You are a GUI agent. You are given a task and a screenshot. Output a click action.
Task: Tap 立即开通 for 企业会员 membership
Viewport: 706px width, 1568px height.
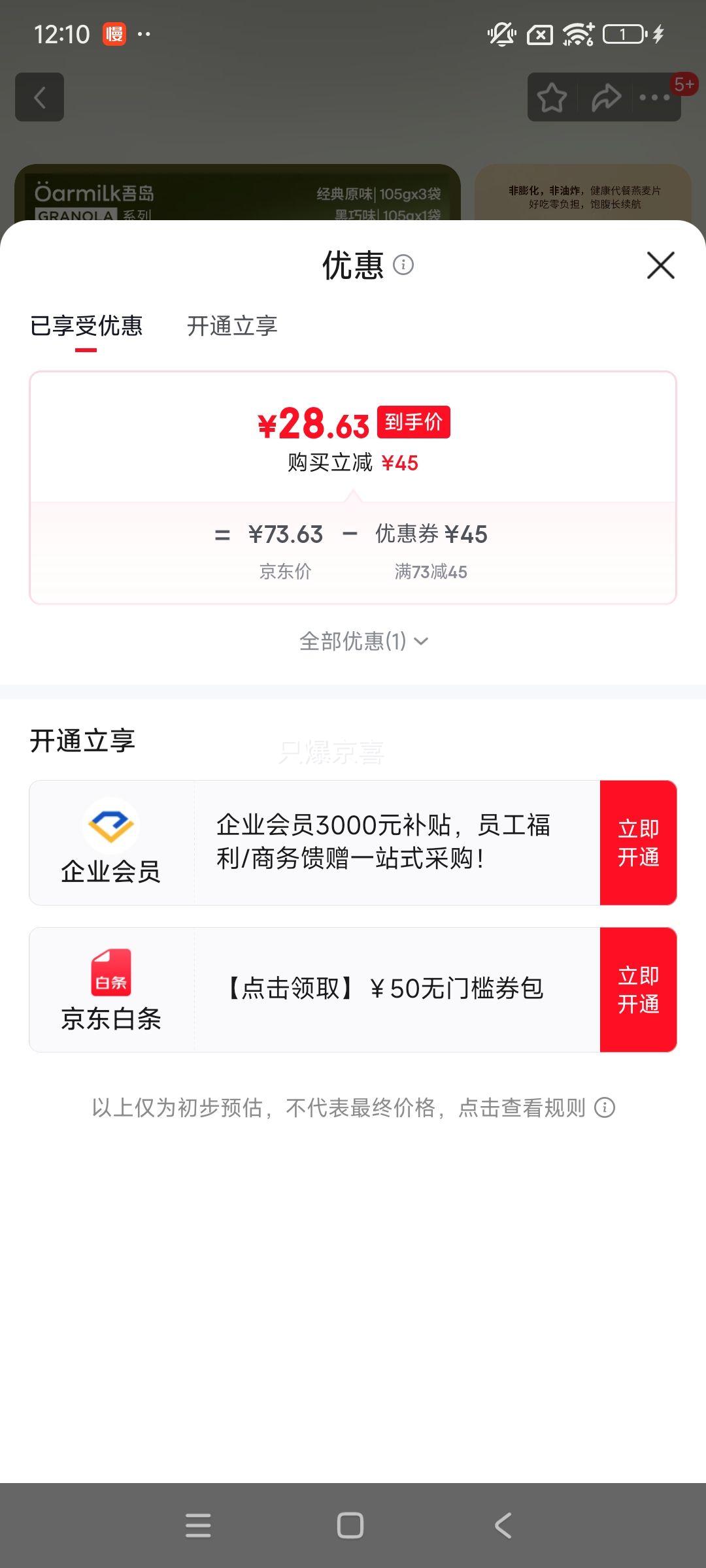click(x=639, y=843)
